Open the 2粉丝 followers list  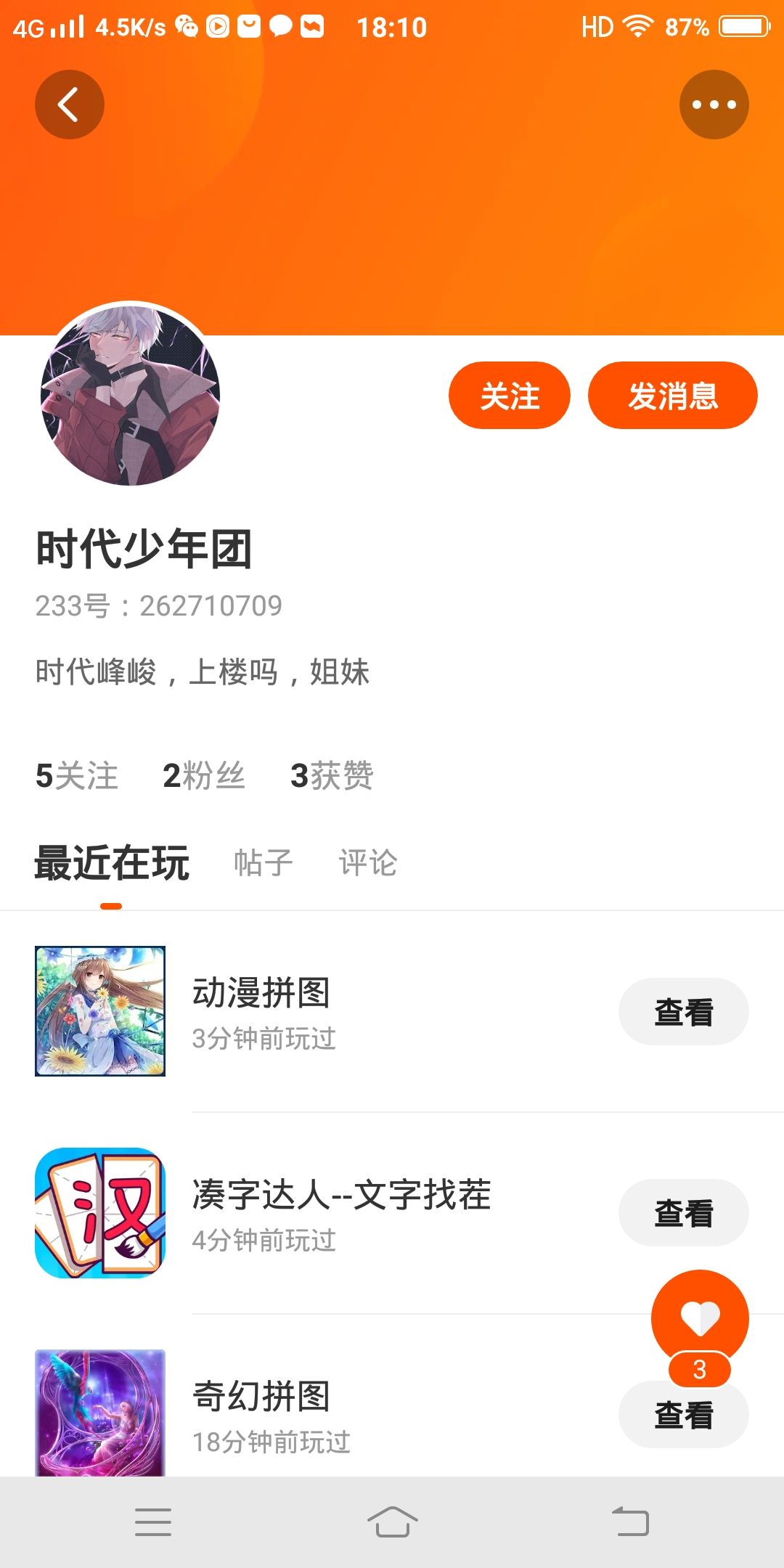(x=204, y=775)
